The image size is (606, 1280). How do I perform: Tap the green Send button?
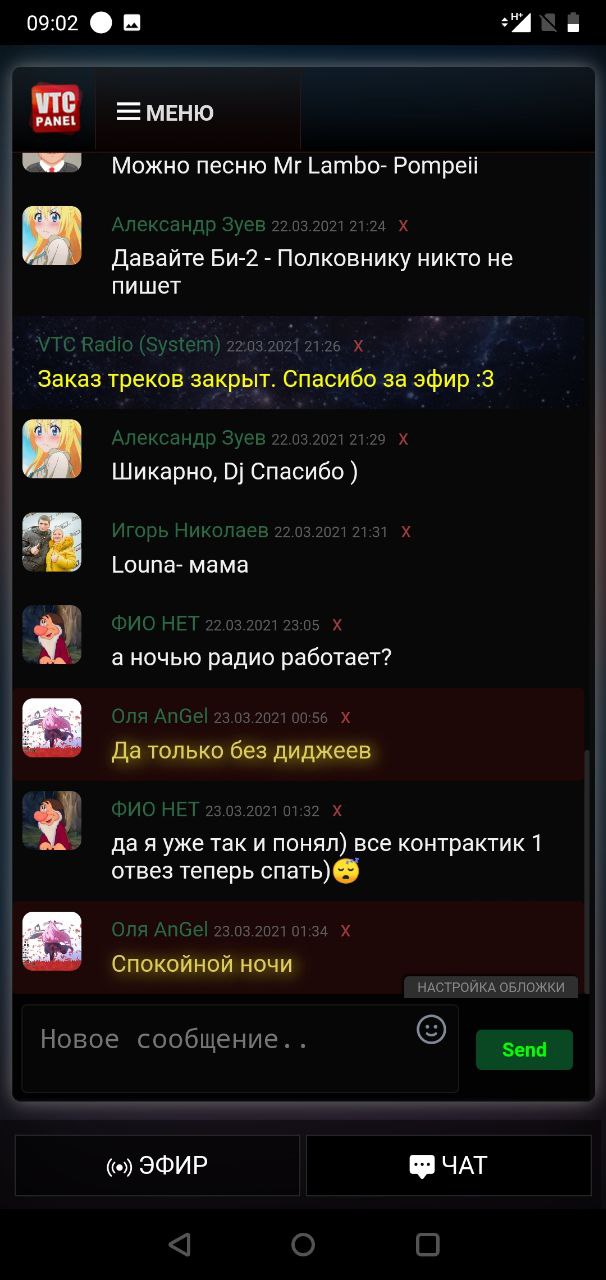tap(524, 1050)
